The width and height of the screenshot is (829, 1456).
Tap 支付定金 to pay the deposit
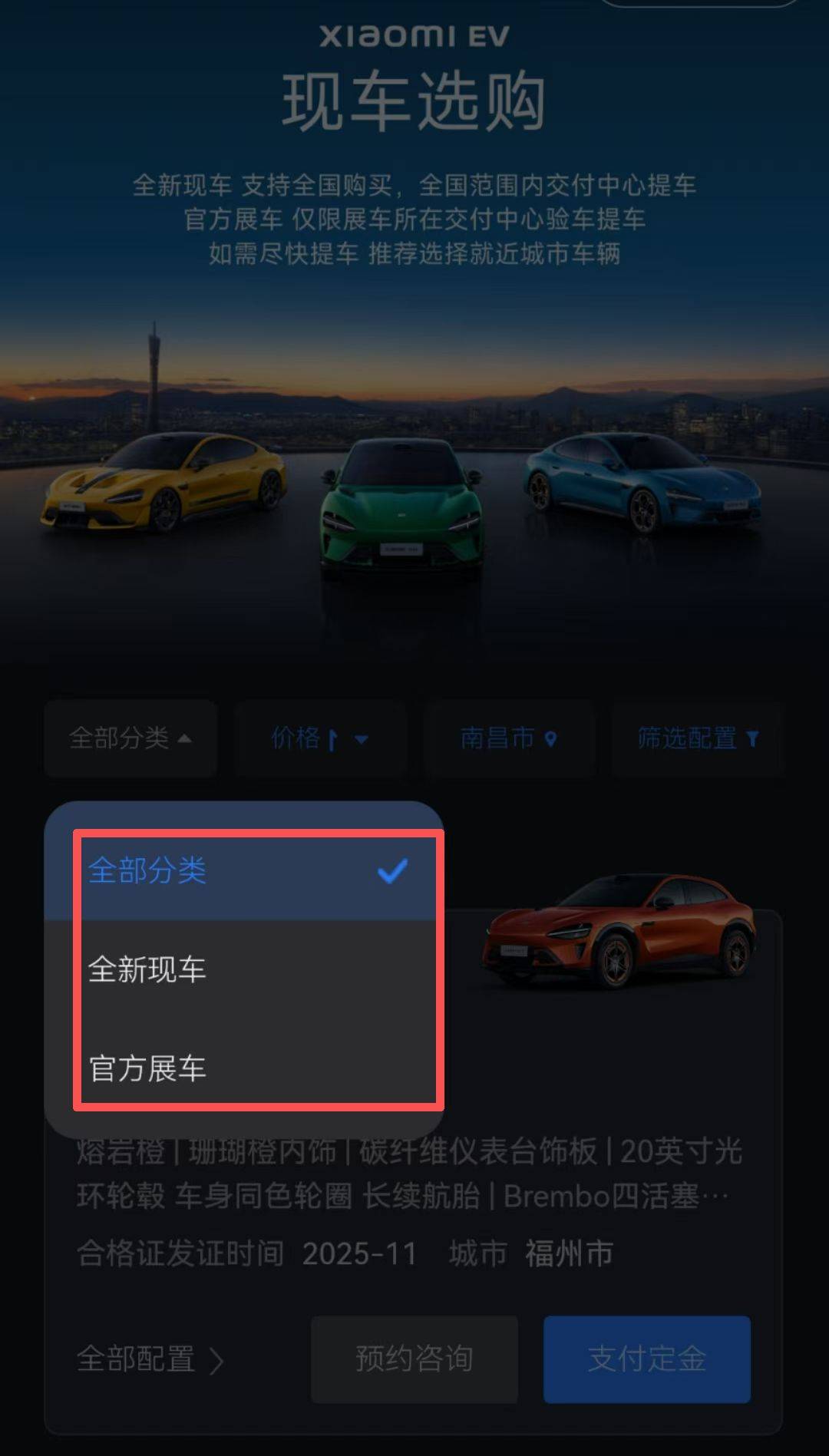pyautogui.click(x=647, y=1359)
